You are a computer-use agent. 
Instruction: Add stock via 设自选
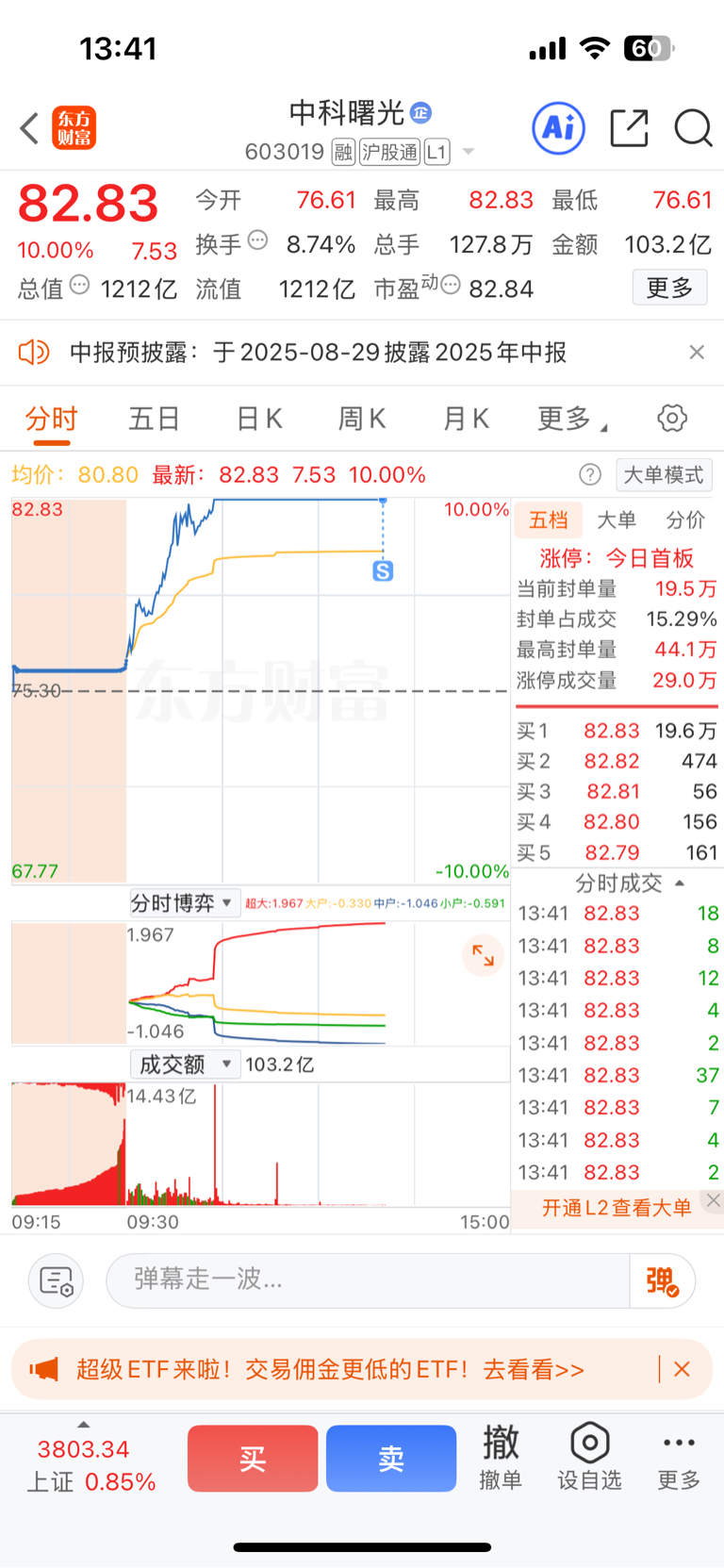(589, 1457)
